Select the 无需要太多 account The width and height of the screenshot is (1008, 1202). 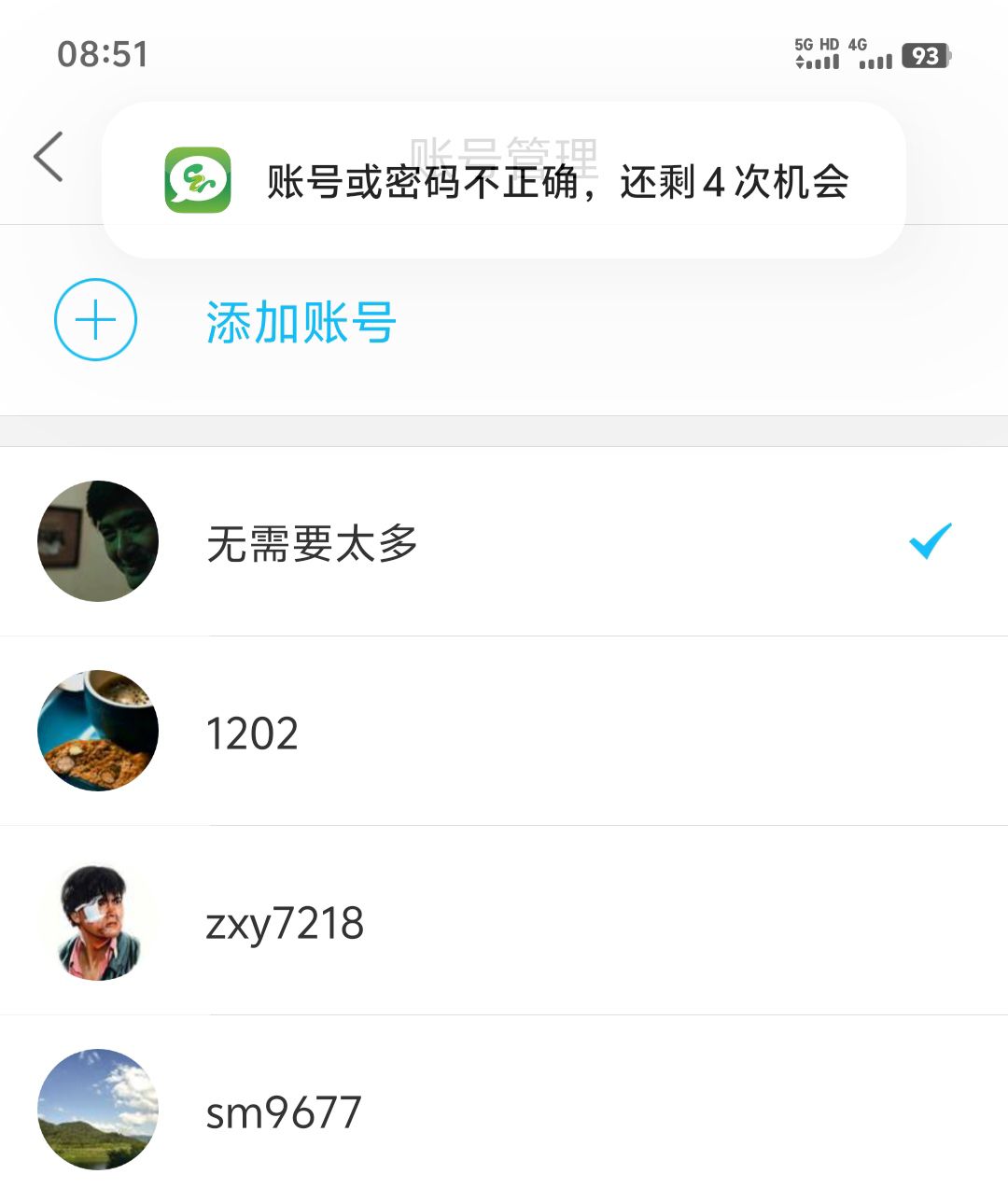point(312,542)
